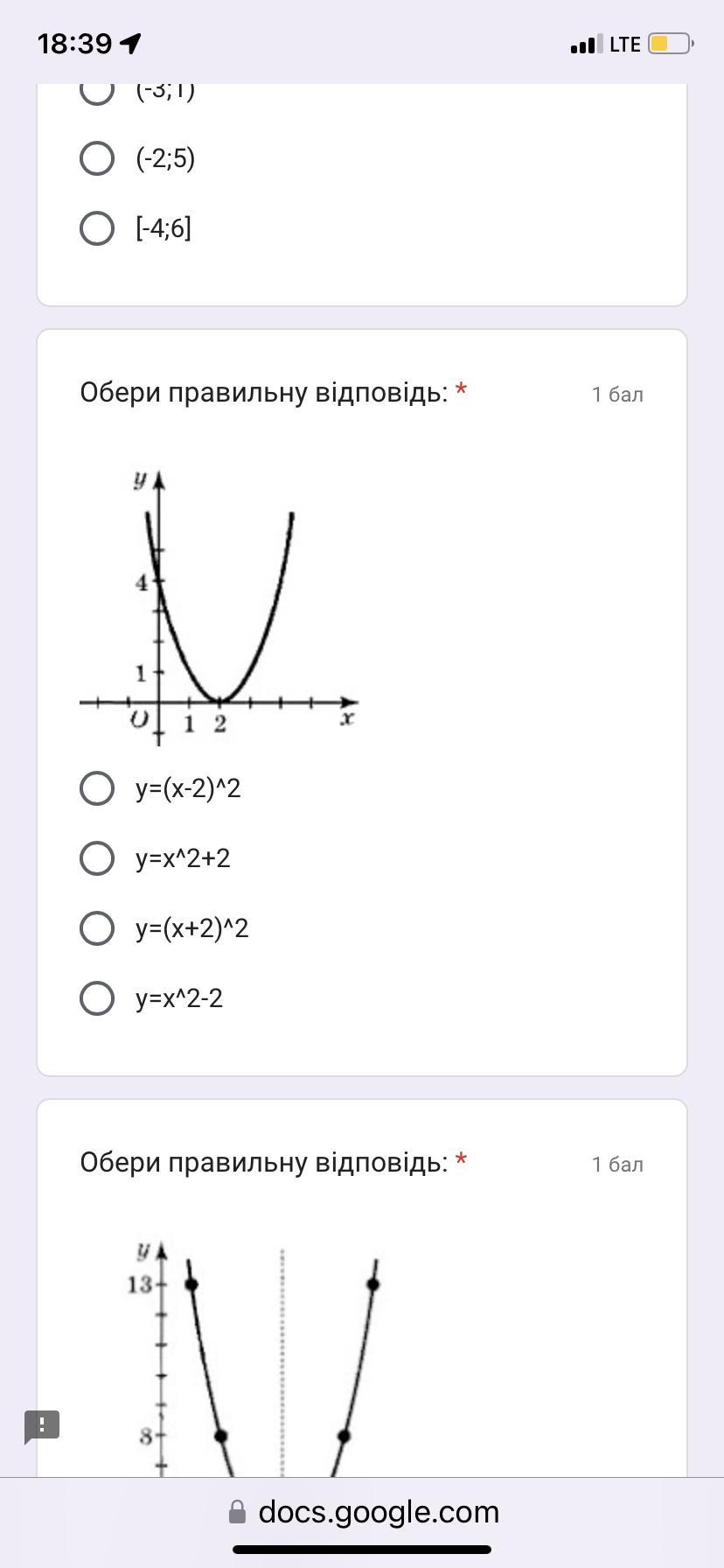Image resolution: width=724 pixels, height=1568 pixels.
Task: Pick answer y=(x+2)^2
Action: [97, 928]
